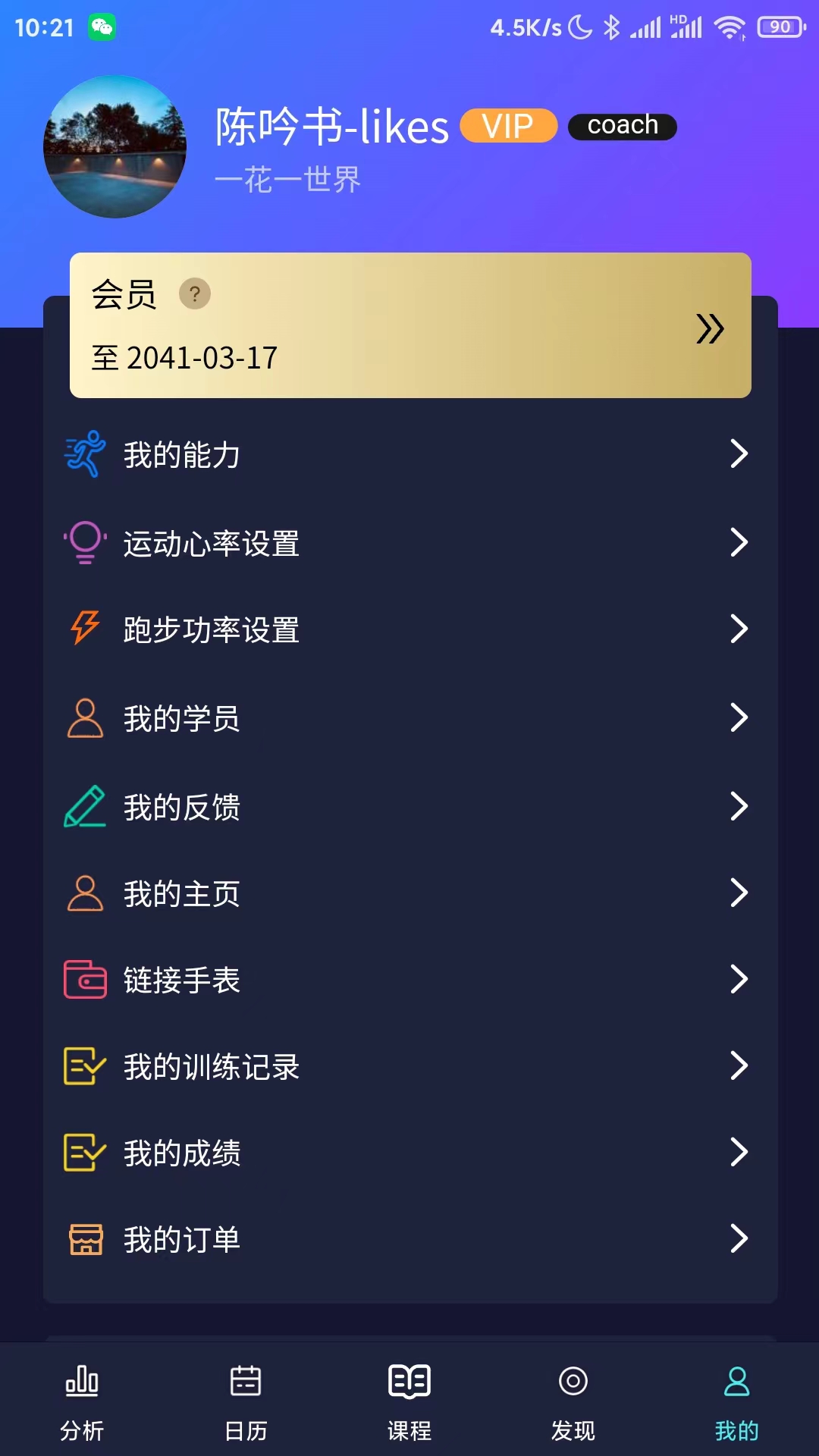The height and width of the screenshot is (1456, 819).
Task: Open the 课程 courses tab
Action: tap(409, 1403)
